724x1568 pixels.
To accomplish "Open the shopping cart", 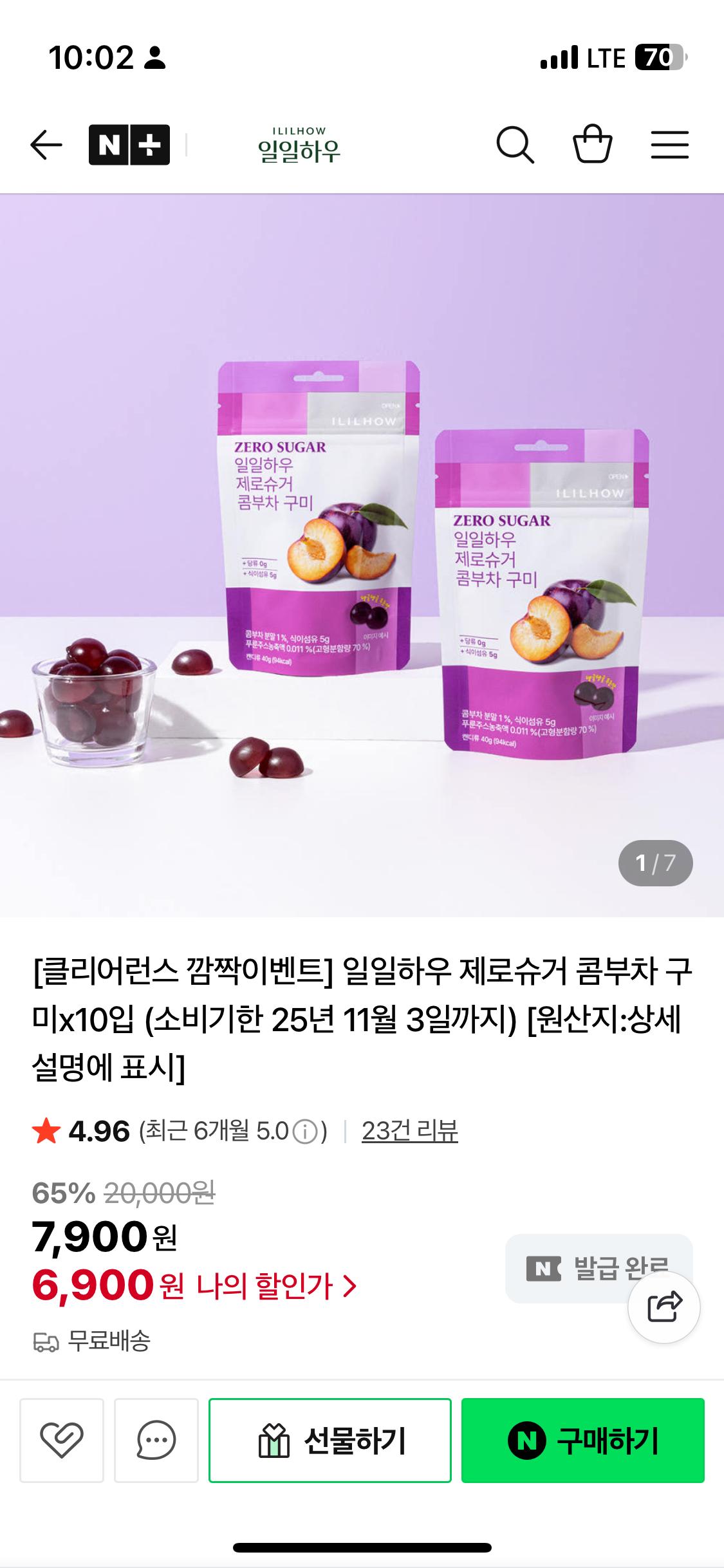I will point(592,144).
